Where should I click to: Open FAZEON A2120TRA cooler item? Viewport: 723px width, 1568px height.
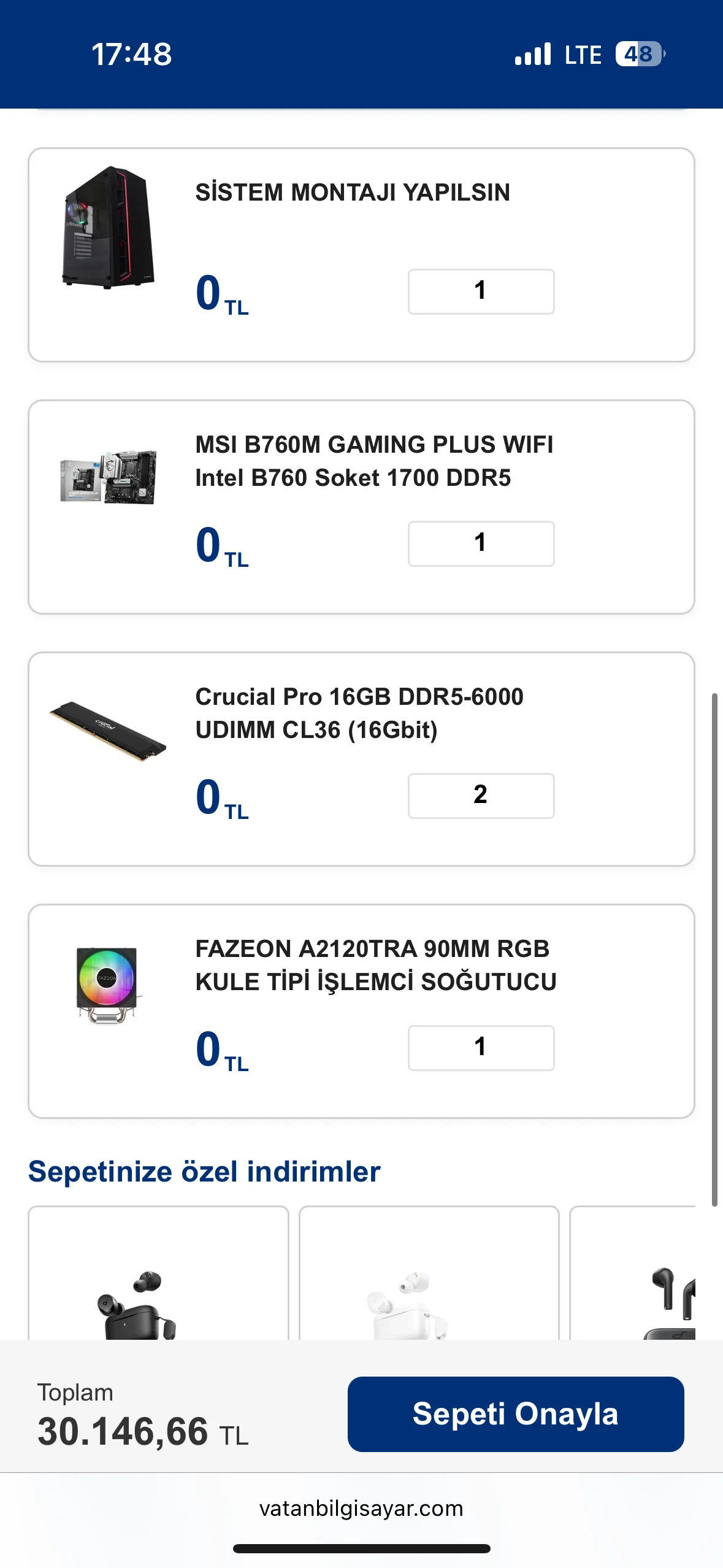point(375,965)
